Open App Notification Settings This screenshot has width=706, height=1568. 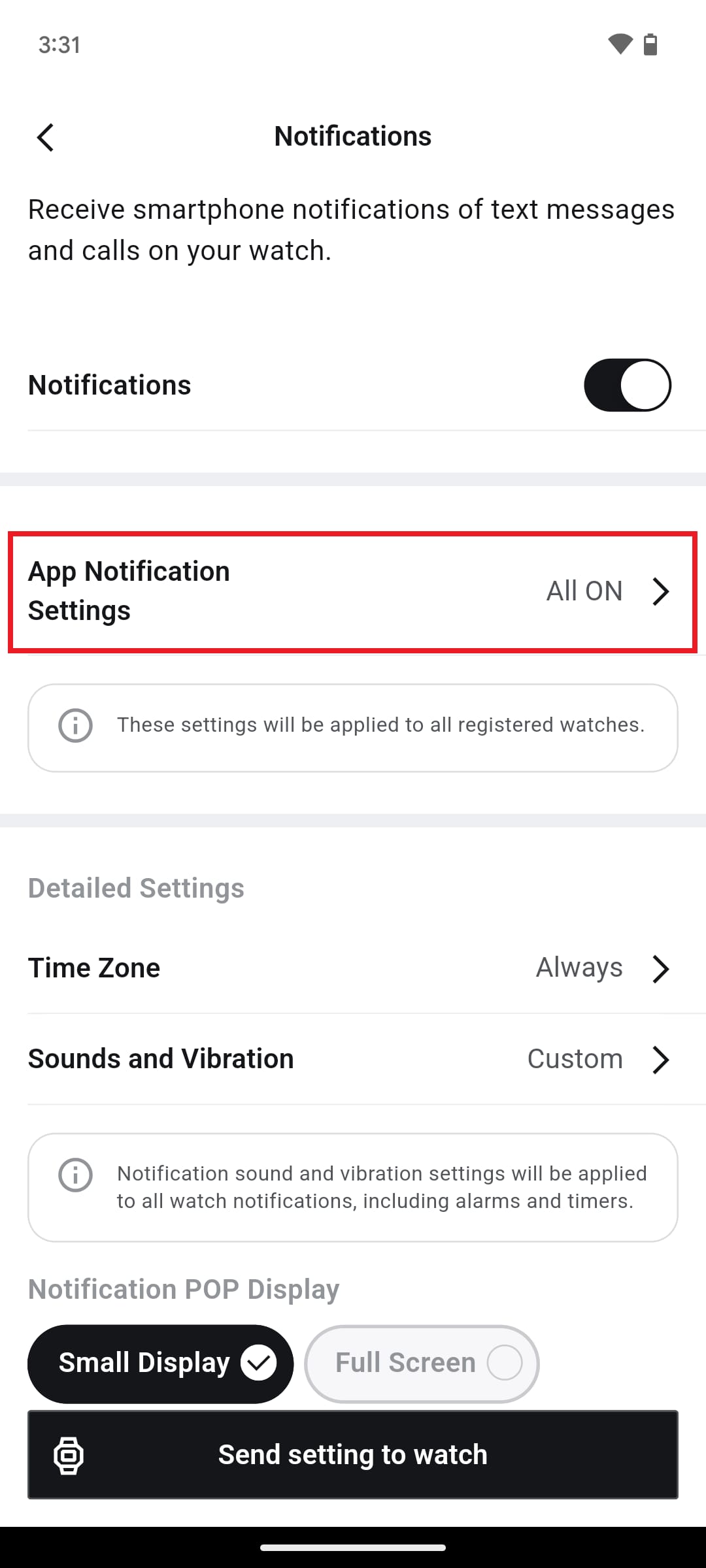pyautogui.click(x=352, y=591)
